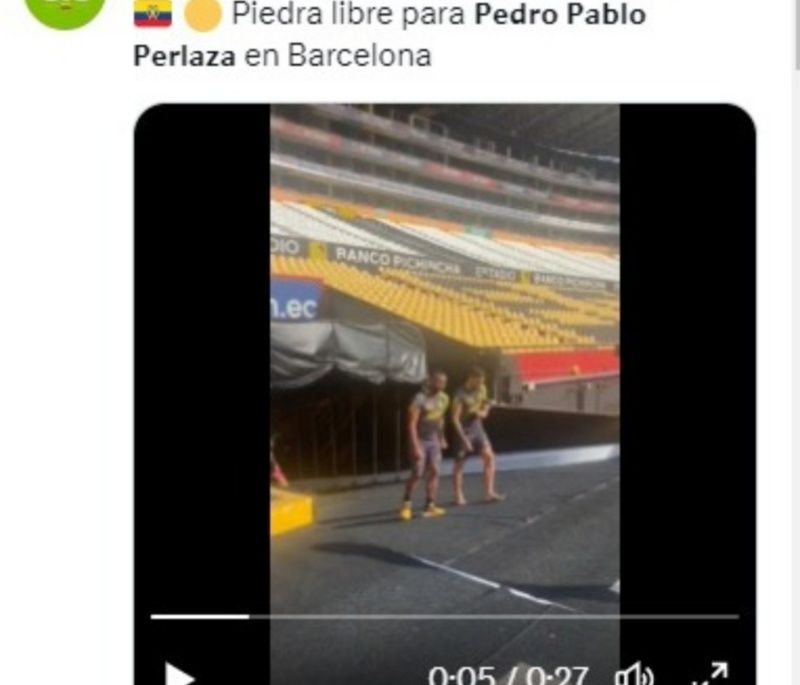
Task: Play the Pedro Pablo Perlaza video
Action: pos(178,674)
